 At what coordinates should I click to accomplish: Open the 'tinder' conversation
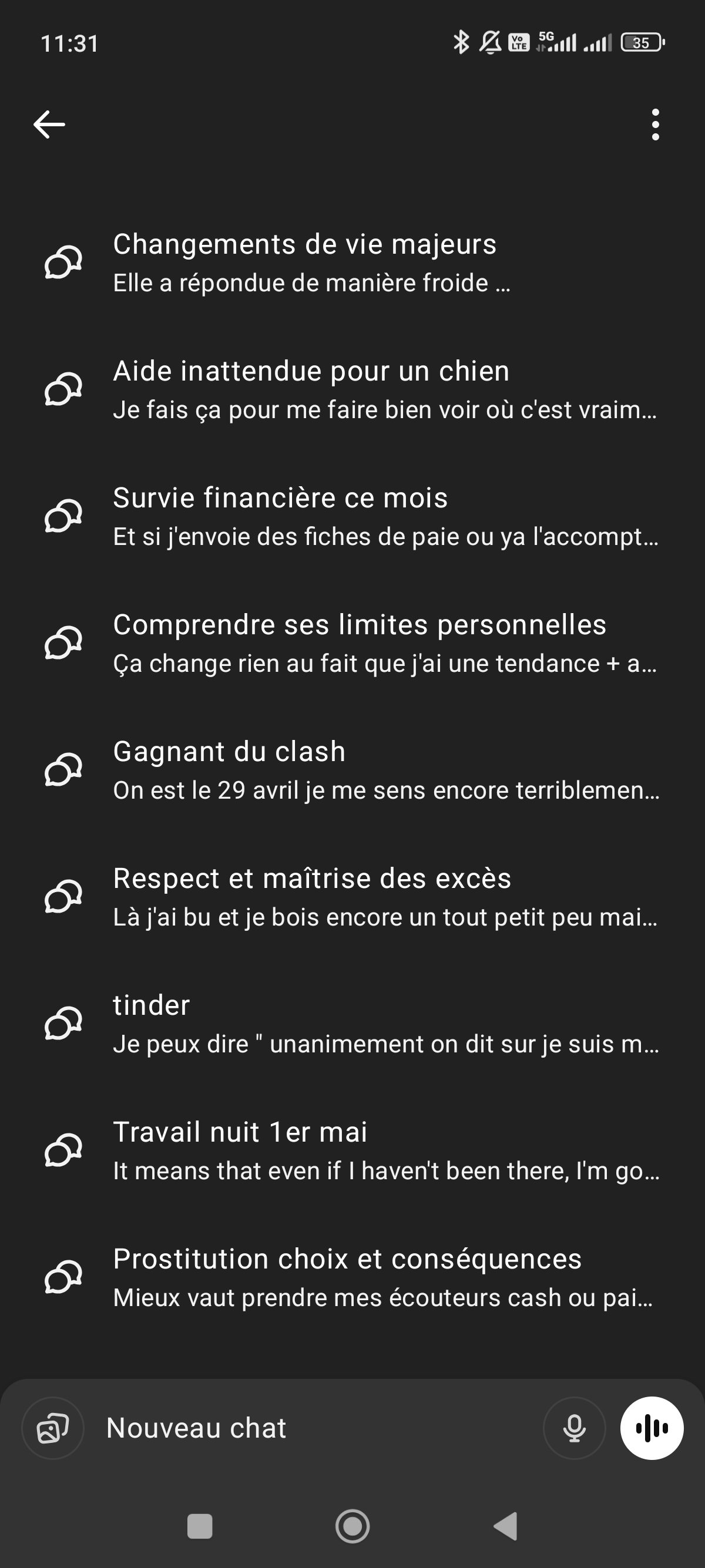(352, 1024)
